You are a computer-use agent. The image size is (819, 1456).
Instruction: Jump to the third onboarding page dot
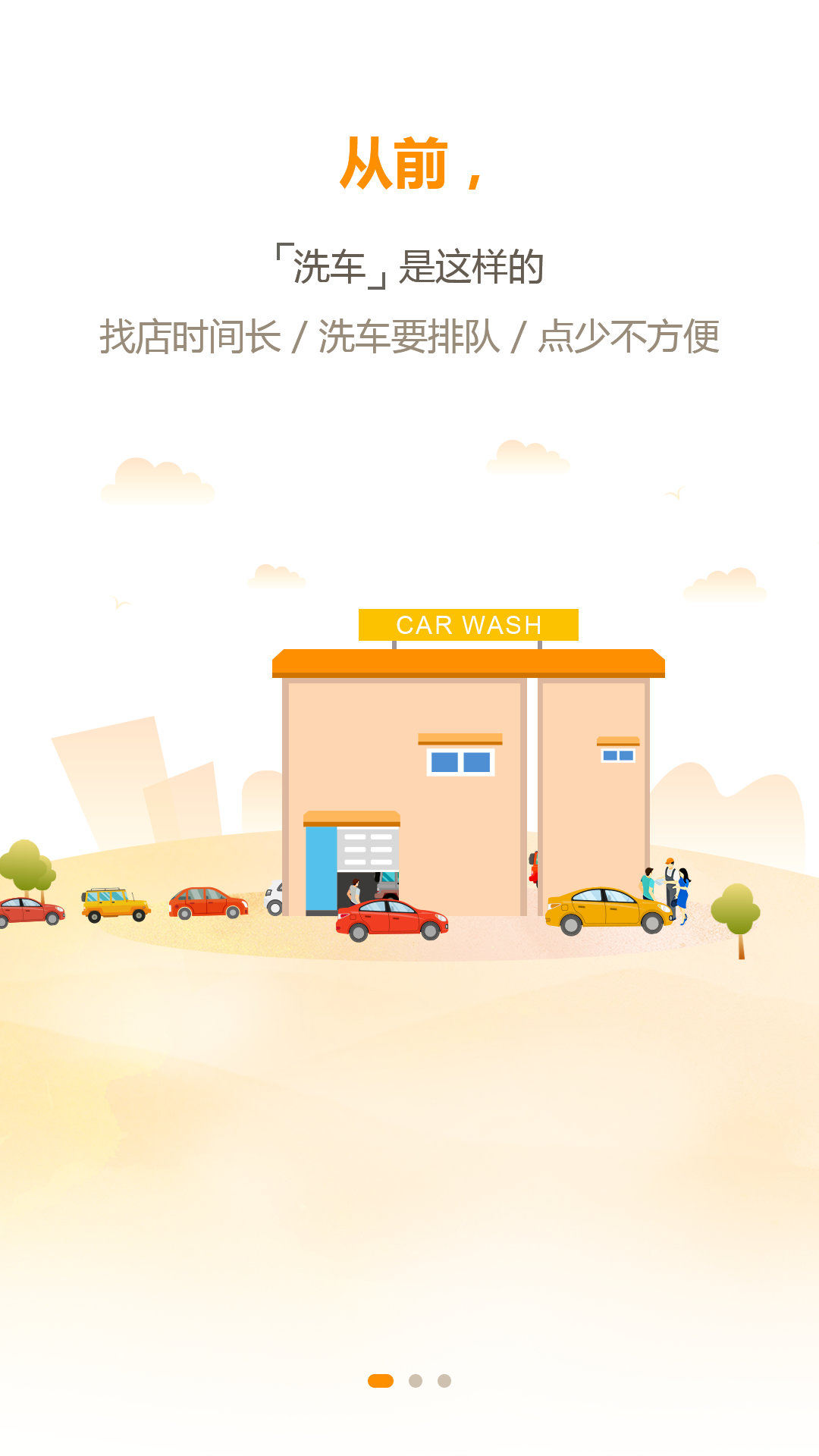(444, 1381)
